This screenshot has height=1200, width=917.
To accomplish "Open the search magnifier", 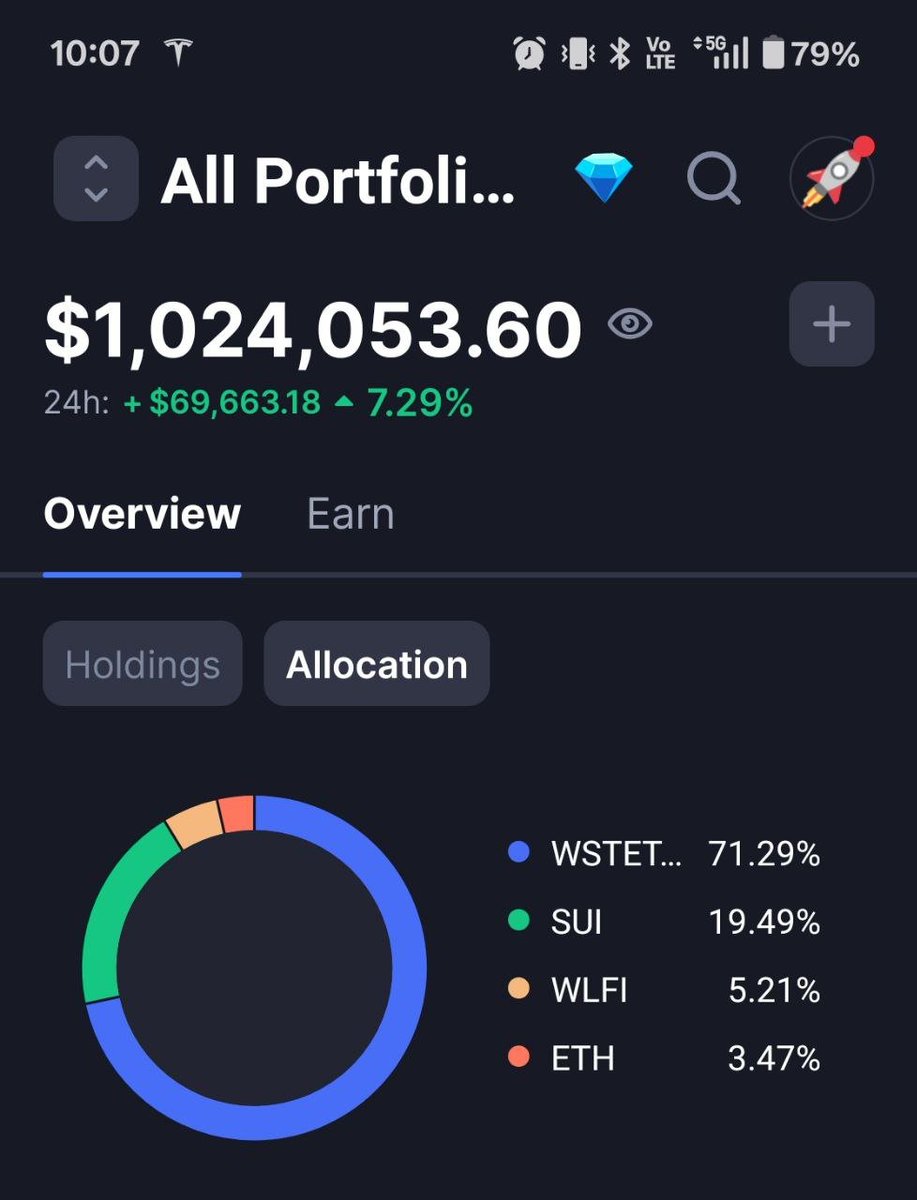I will (x=714, y=180).
